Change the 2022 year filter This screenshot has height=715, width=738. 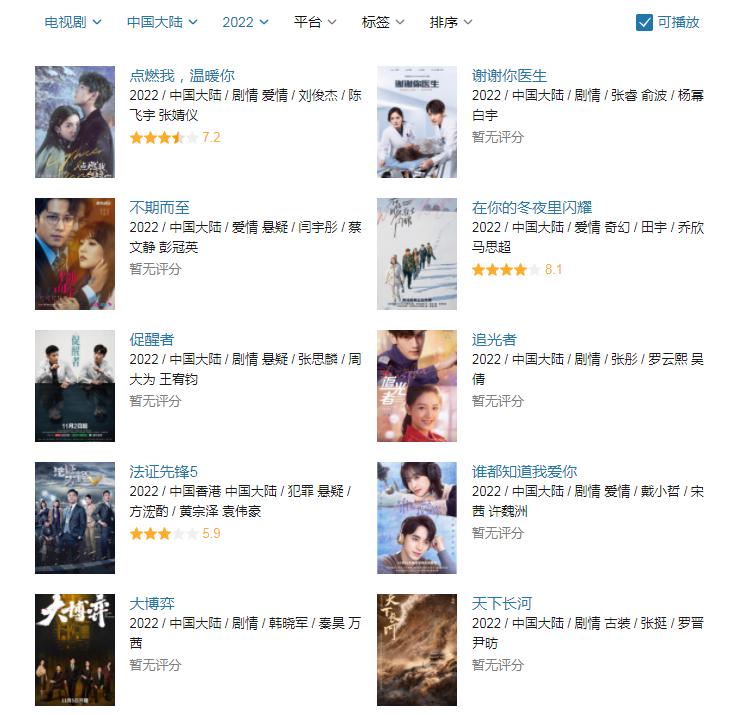coord(245,22)
